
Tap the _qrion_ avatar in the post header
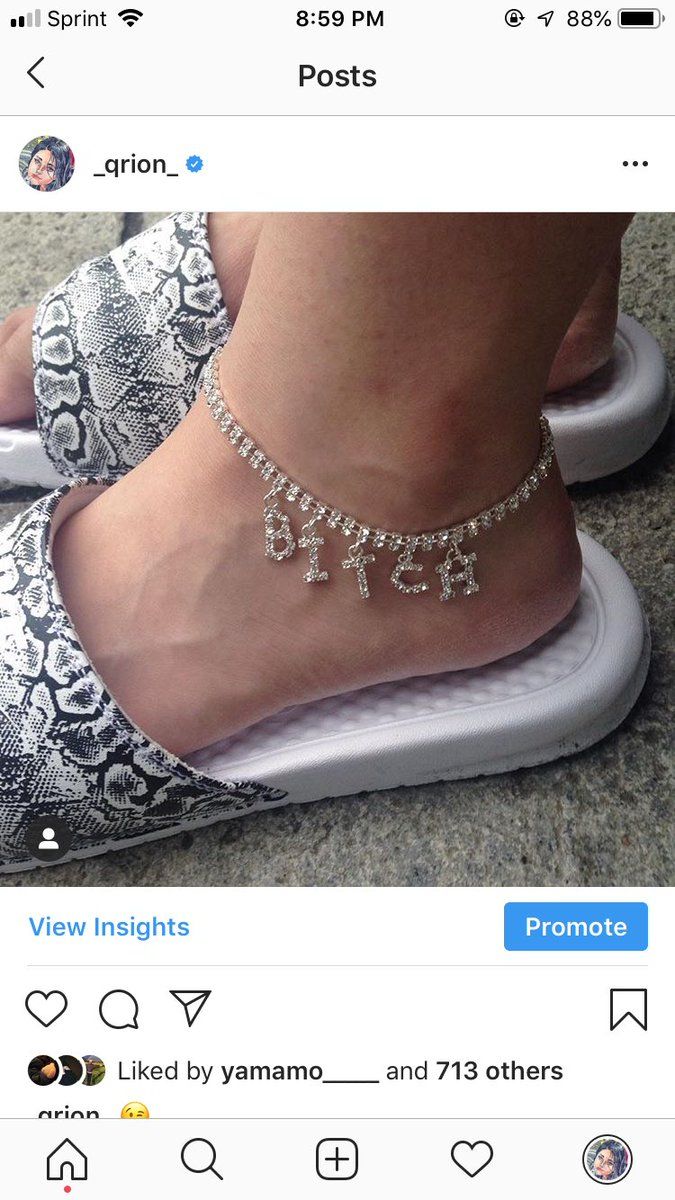click(46, 164)
